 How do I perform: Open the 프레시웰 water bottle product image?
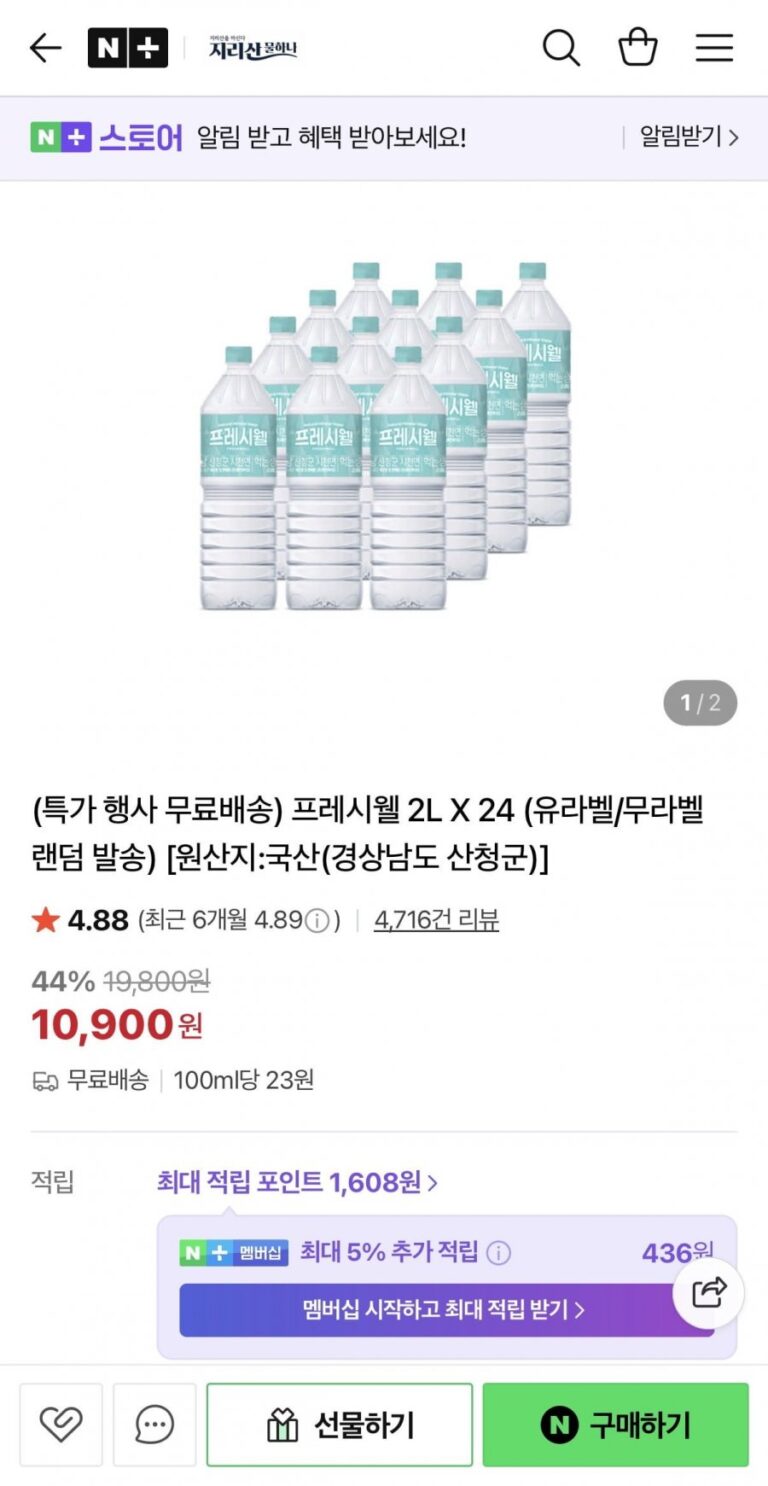tap(384, 437)
